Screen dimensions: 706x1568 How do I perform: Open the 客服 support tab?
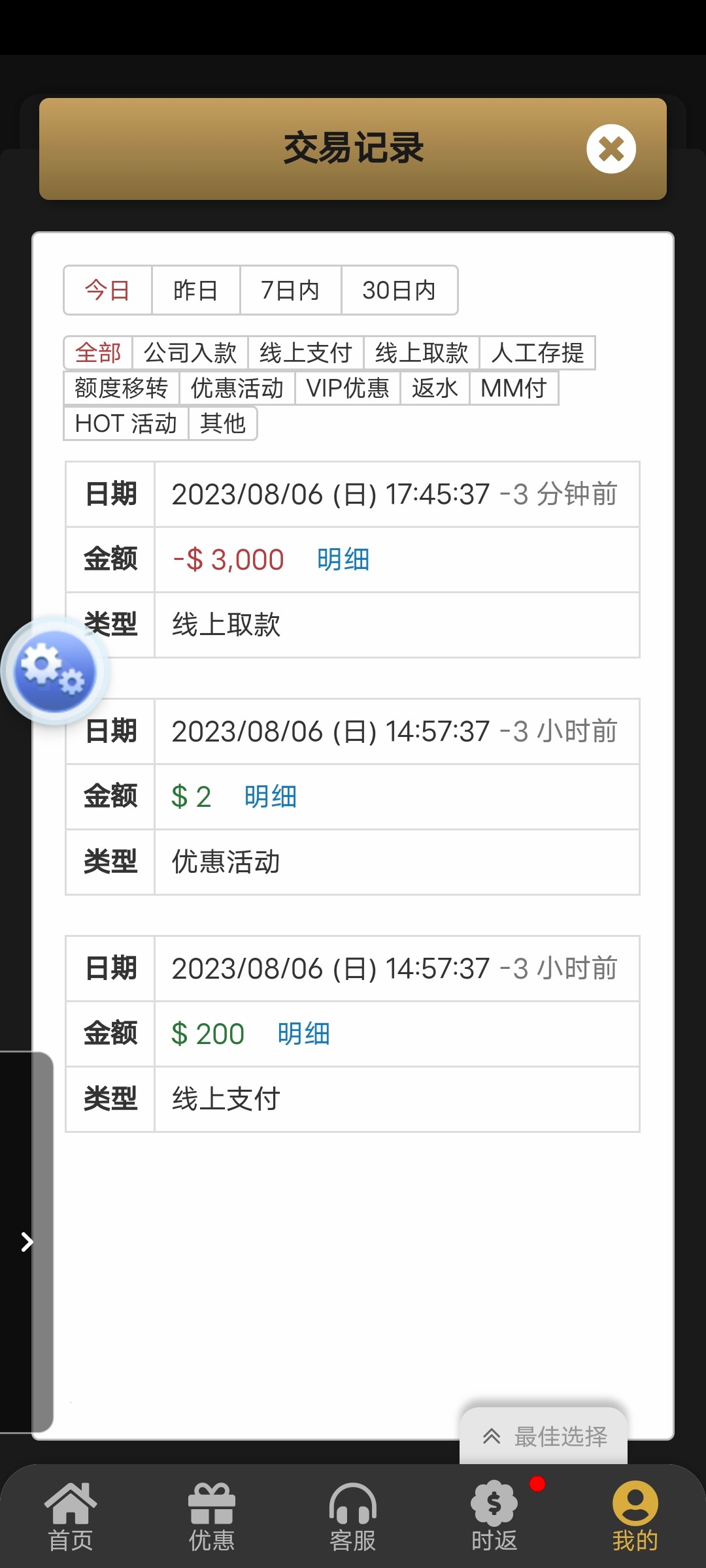click(353, 1517)
